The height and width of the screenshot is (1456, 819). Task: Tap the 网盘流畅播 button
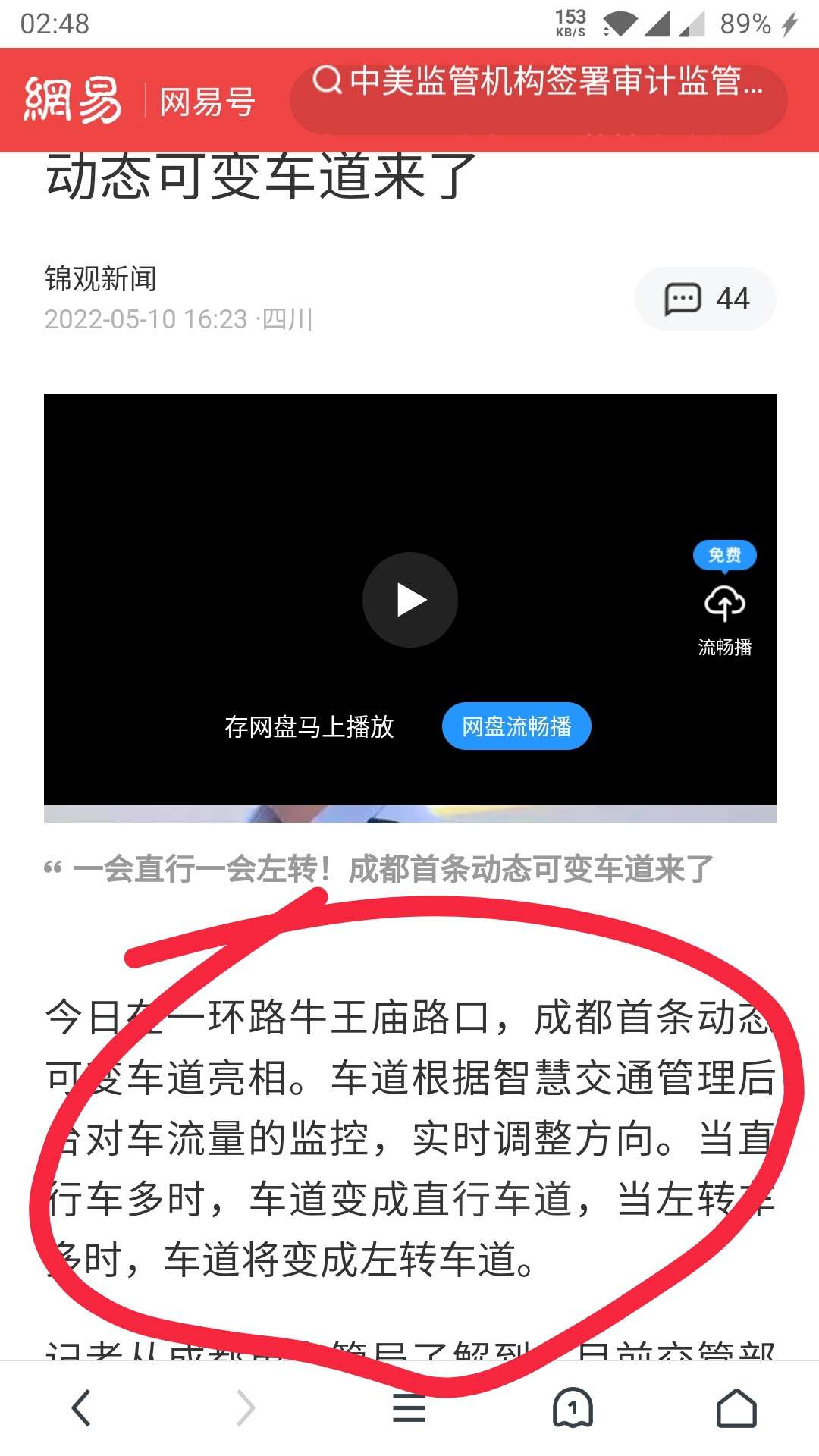point(516,726)
